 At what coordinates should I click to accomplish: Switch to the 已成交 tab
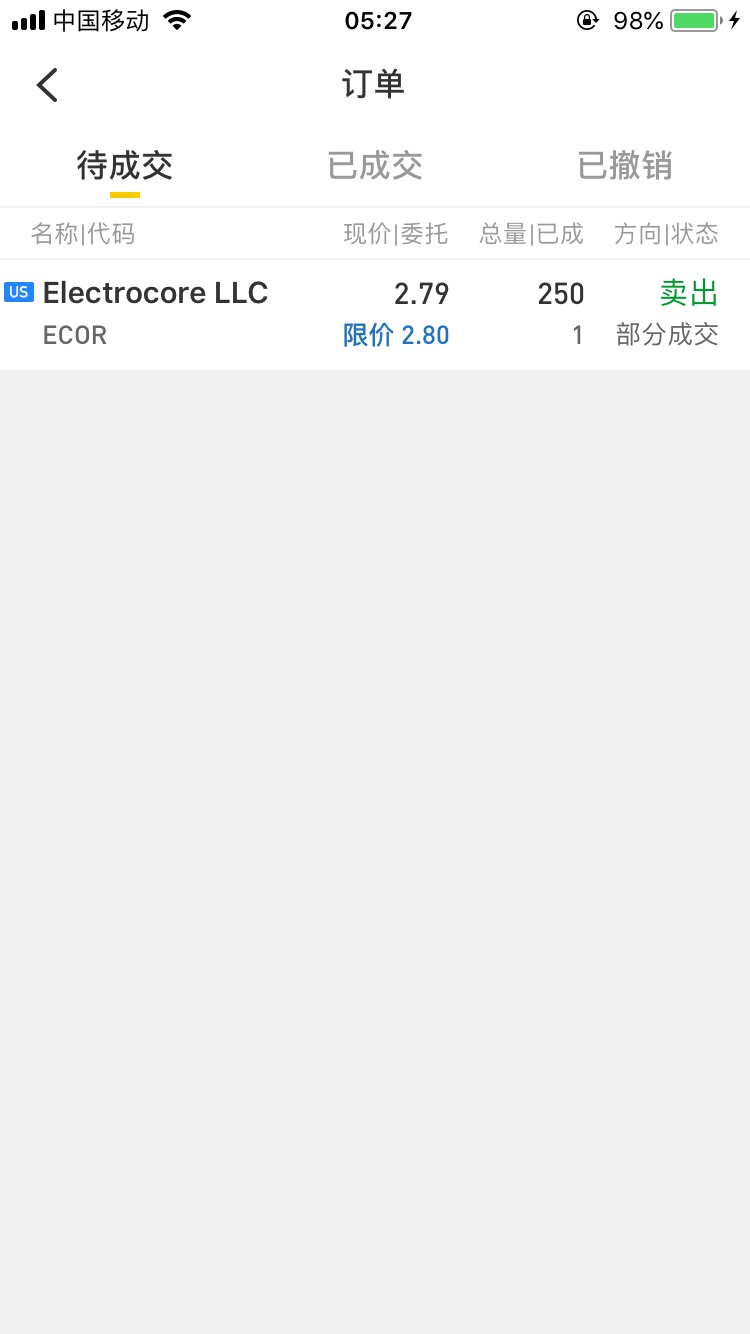click(x=375, y=165)
